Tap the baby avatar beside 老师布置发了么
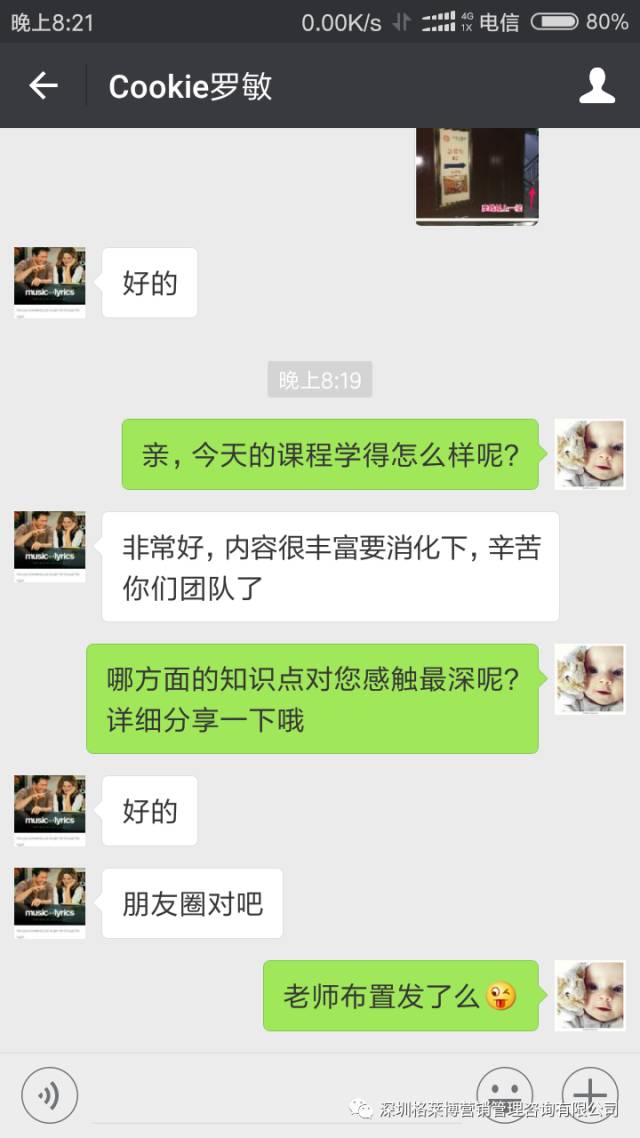This screenshot has width=640, height=1138. click(590, 996)
